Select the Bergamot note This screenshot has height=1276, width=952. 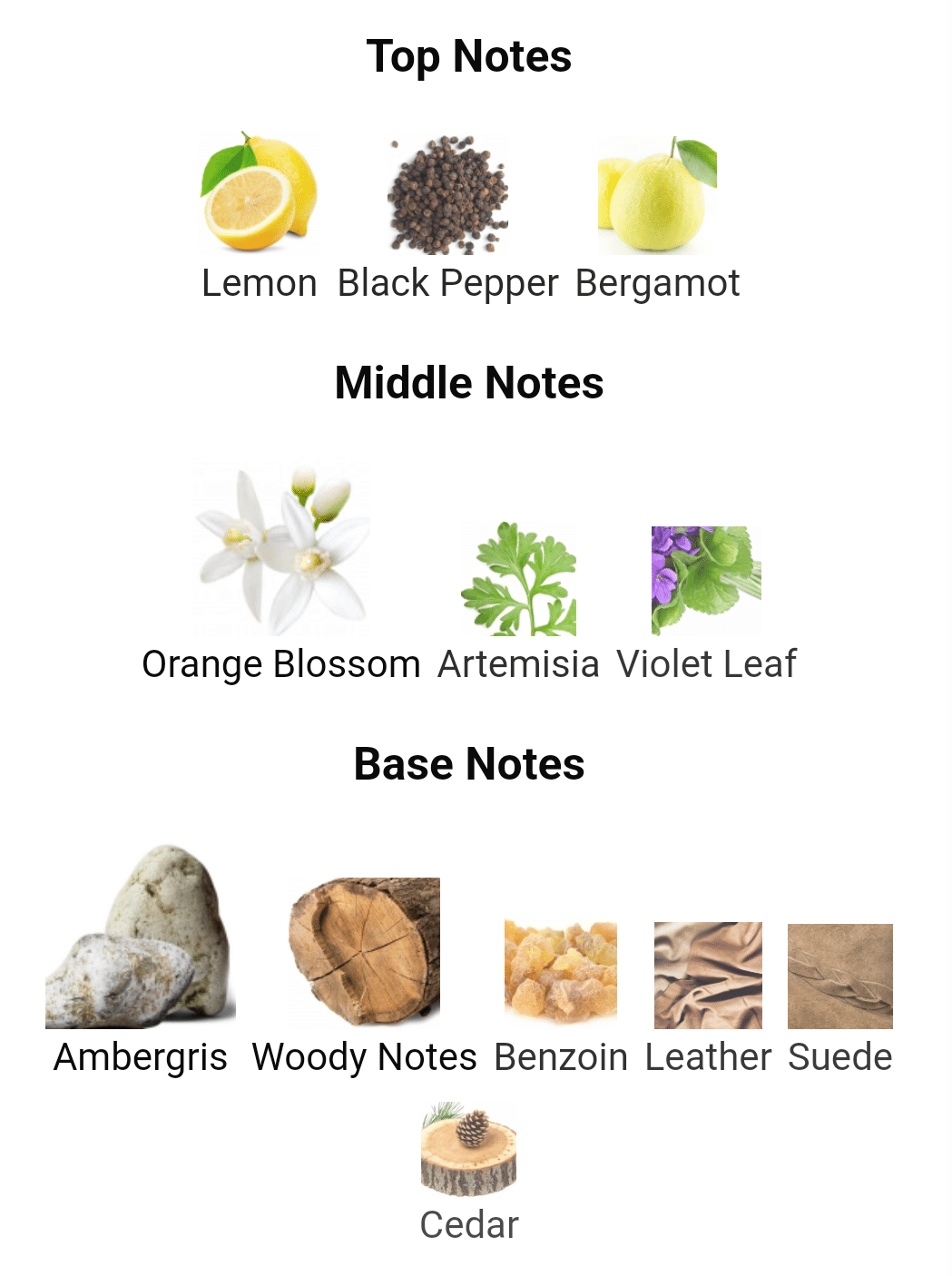pos(657,218)
